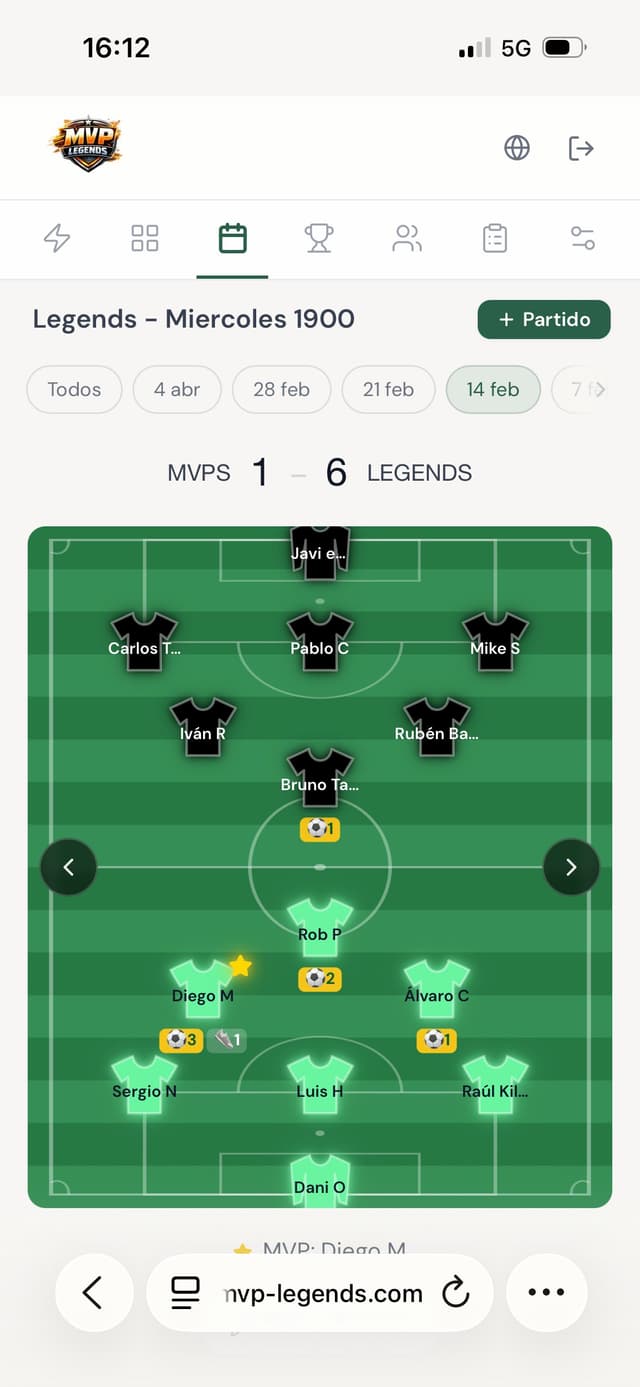The width and height of the screenshot is (640, 1387).
Task: Show the next match with right arrow
Action: (x=571, y=867)
